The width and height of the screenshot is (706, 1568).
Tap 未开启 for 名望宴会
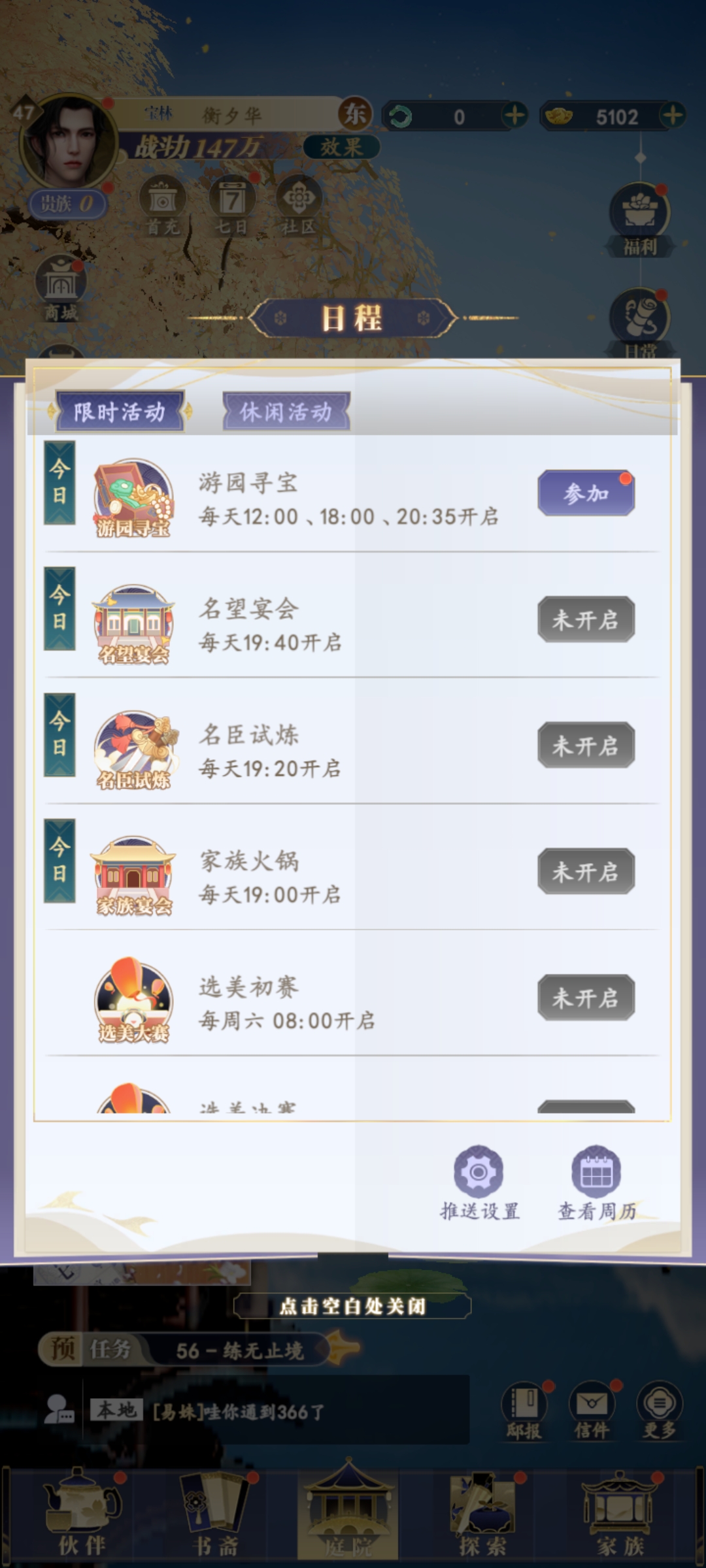coord(586,619)
